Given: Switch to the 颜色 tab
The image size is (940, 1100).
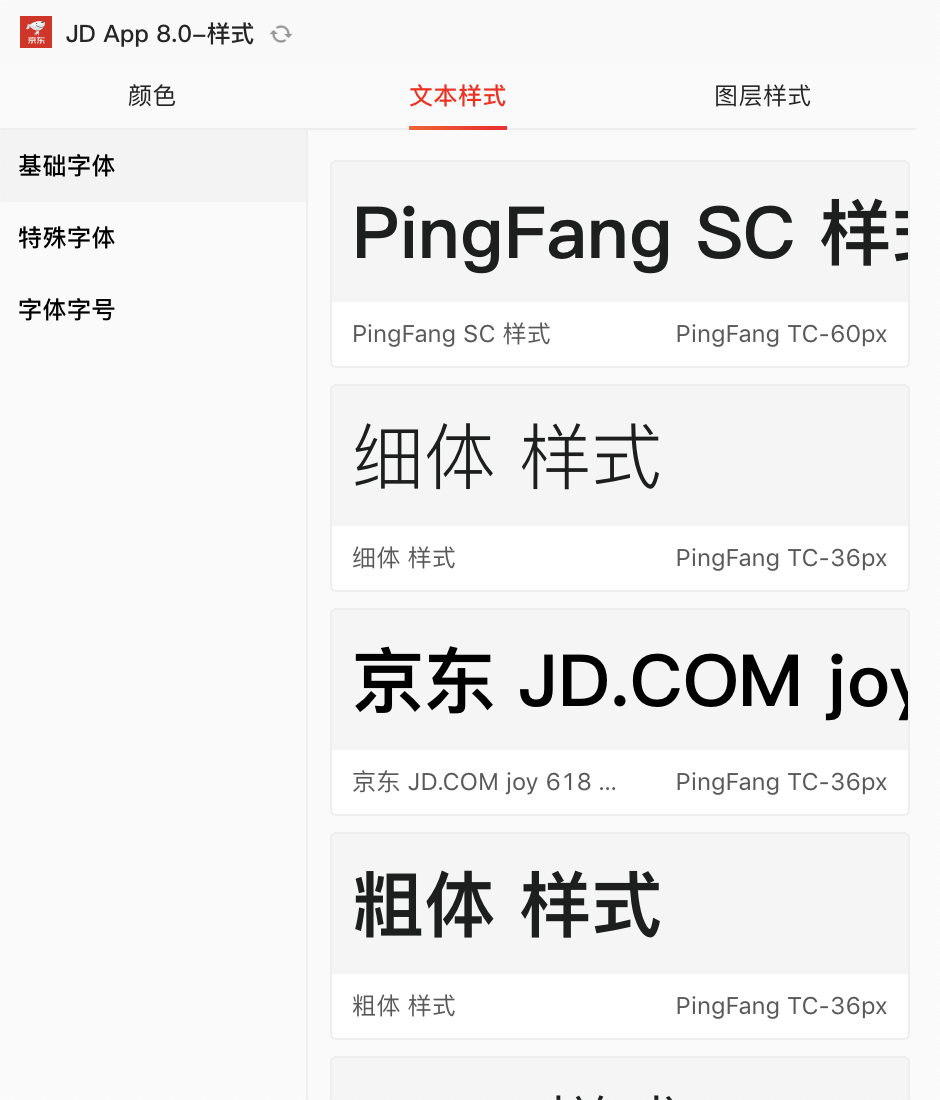Looking at the screenshot, I should coord(151,96).
